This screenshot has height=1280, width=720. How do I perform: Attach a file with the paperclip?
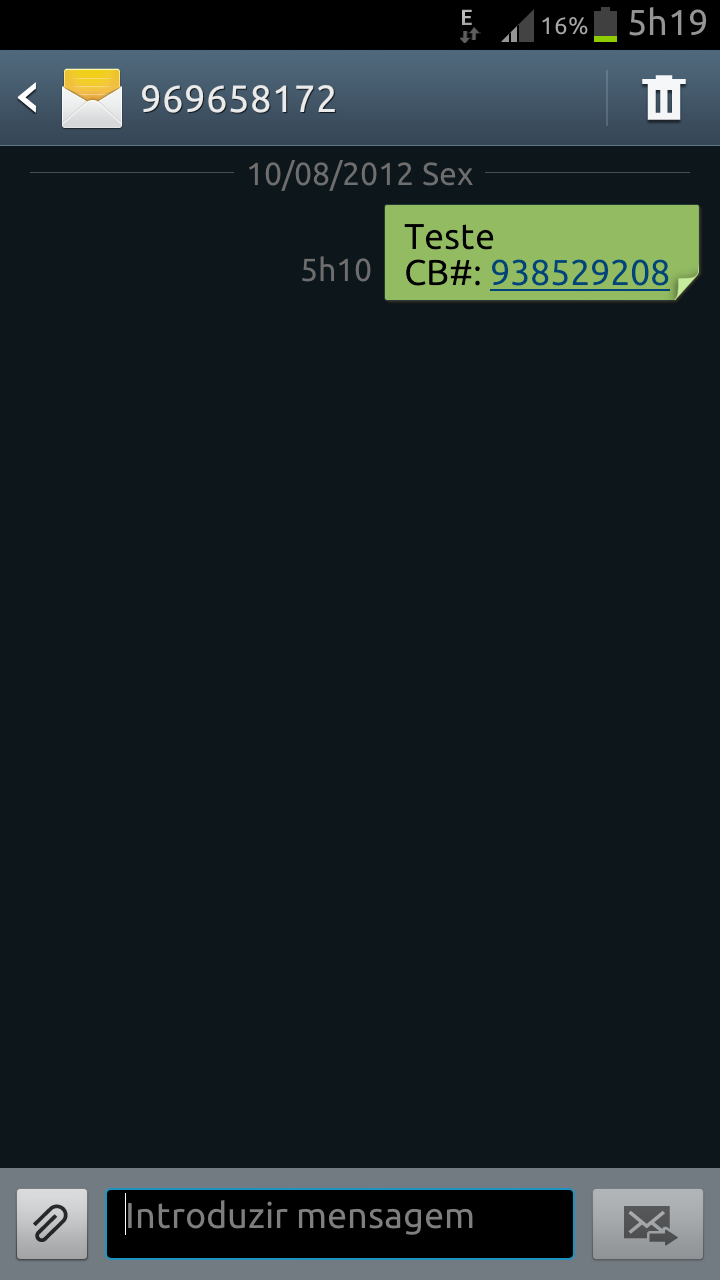point(52,1224)
